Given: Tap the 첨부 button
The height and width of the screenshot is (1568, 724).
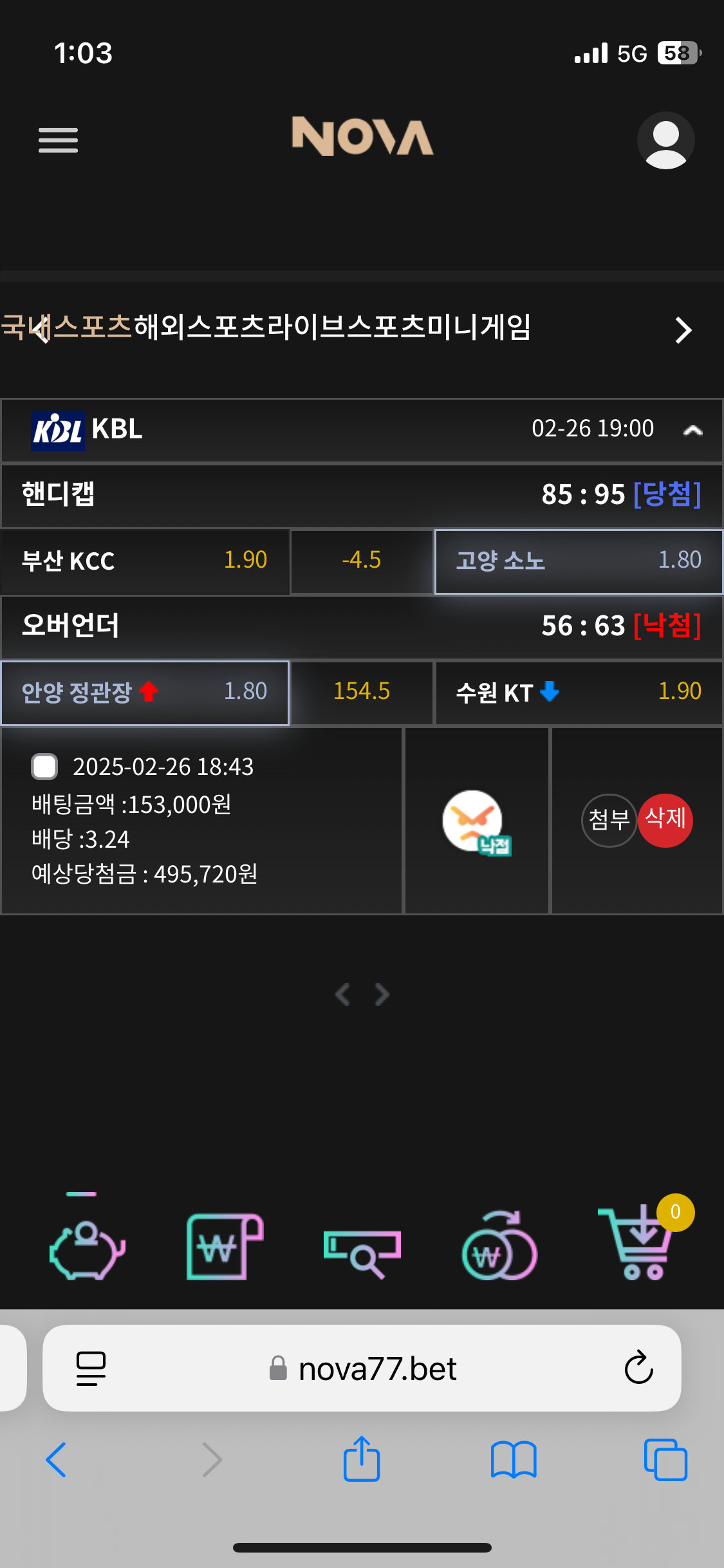Looking at the screenshot, I should (609, 820).
